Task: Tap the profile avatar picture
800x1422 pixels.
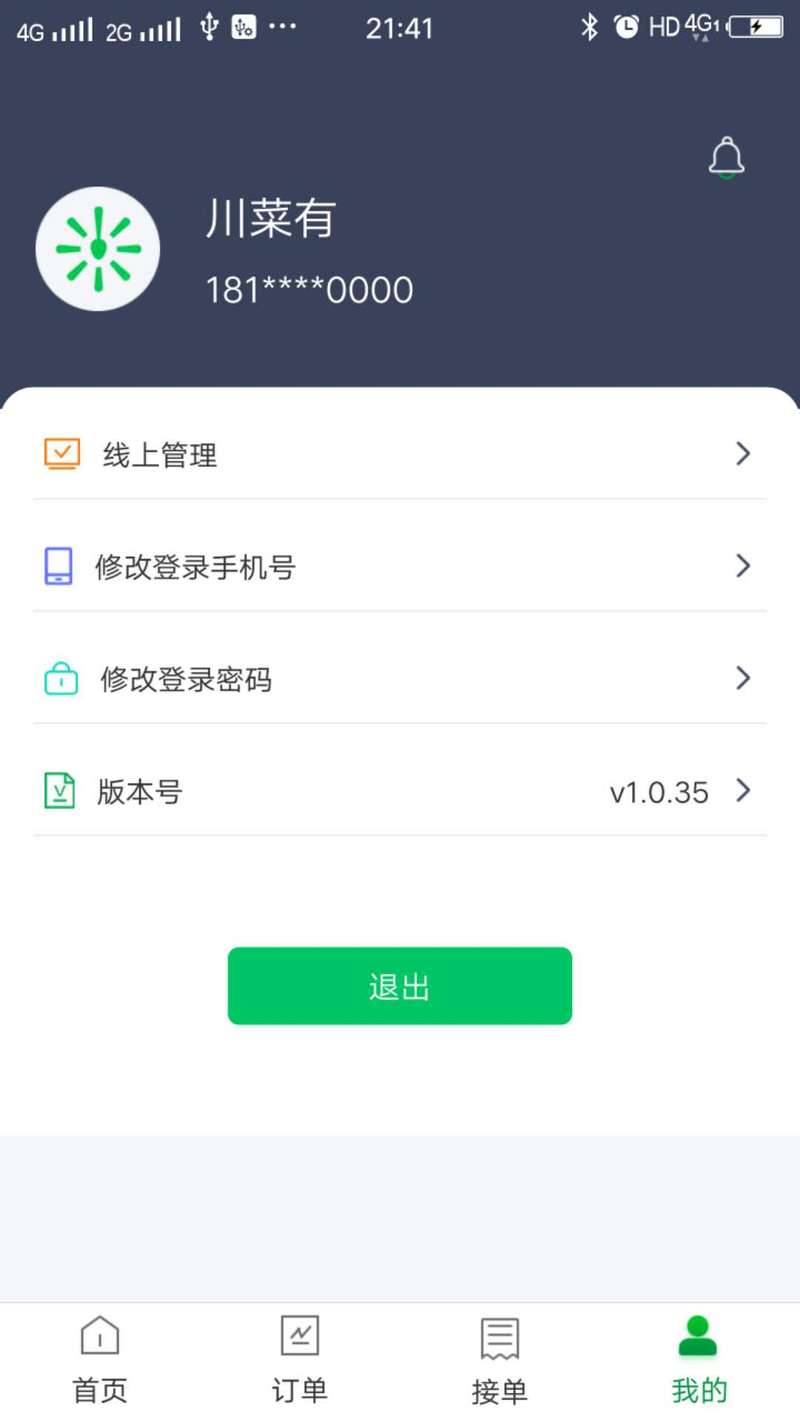Action: click(x=98, y=248)
